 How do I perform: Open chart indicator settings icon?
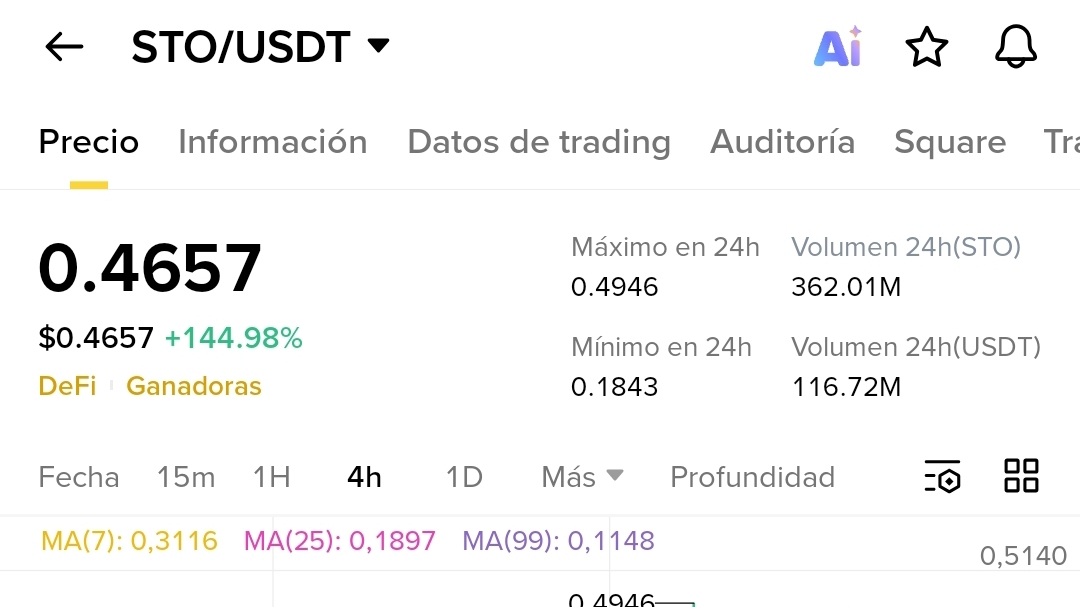(x=942, y=477)
